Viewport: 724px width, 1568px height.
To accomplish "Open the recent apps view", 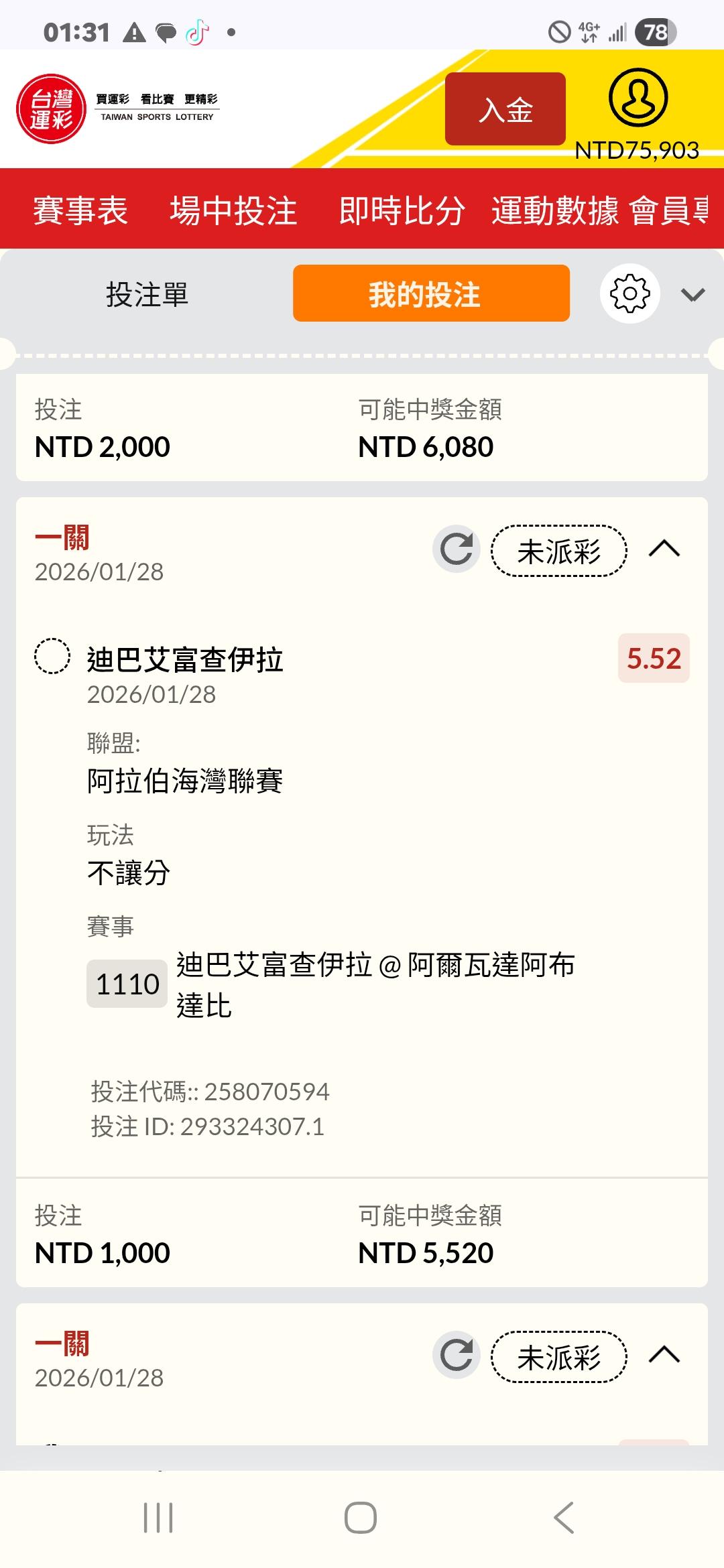I will click(159, 1518).
